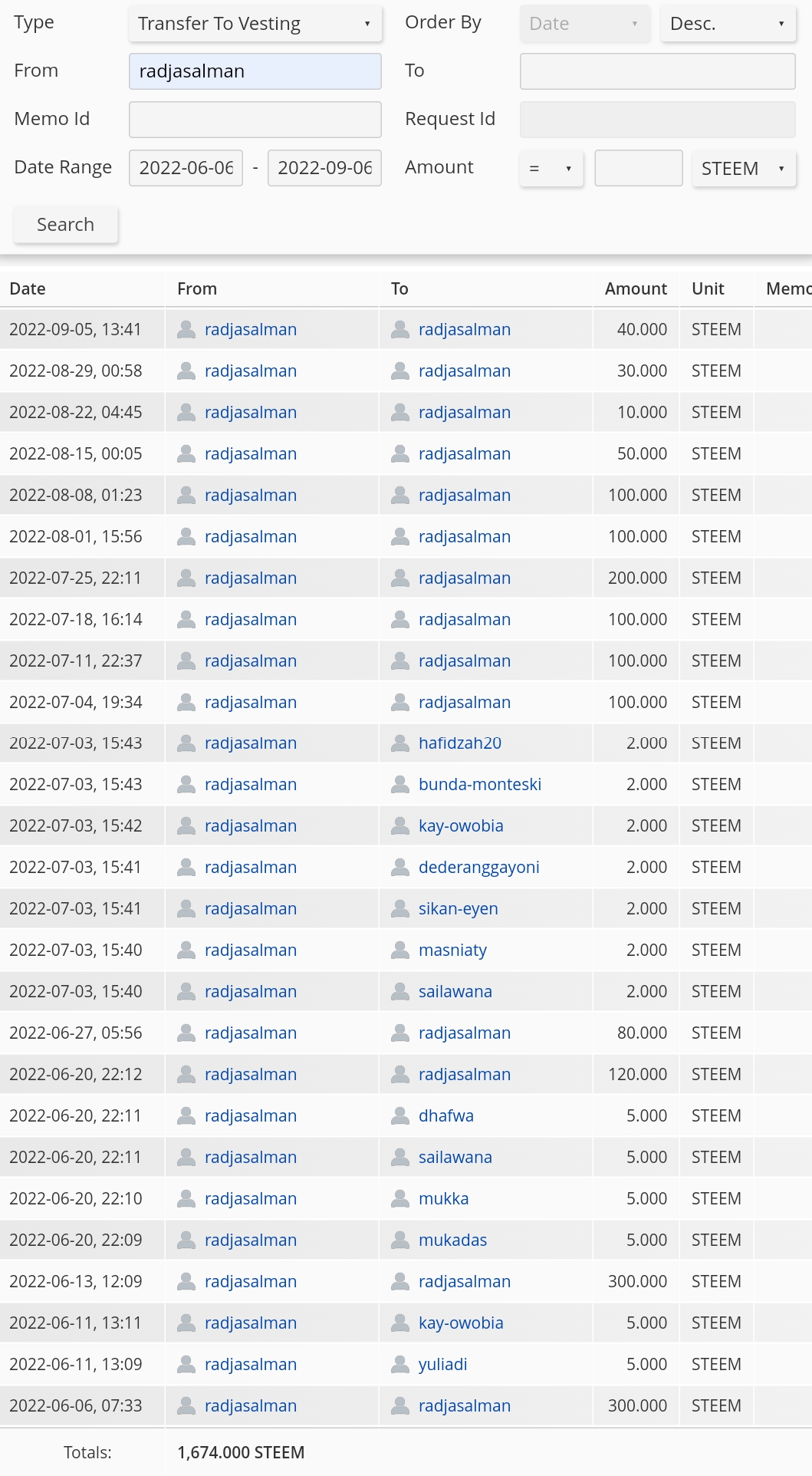
Task: Open the amount comparison operator dropdown
Action: [551, 168]
